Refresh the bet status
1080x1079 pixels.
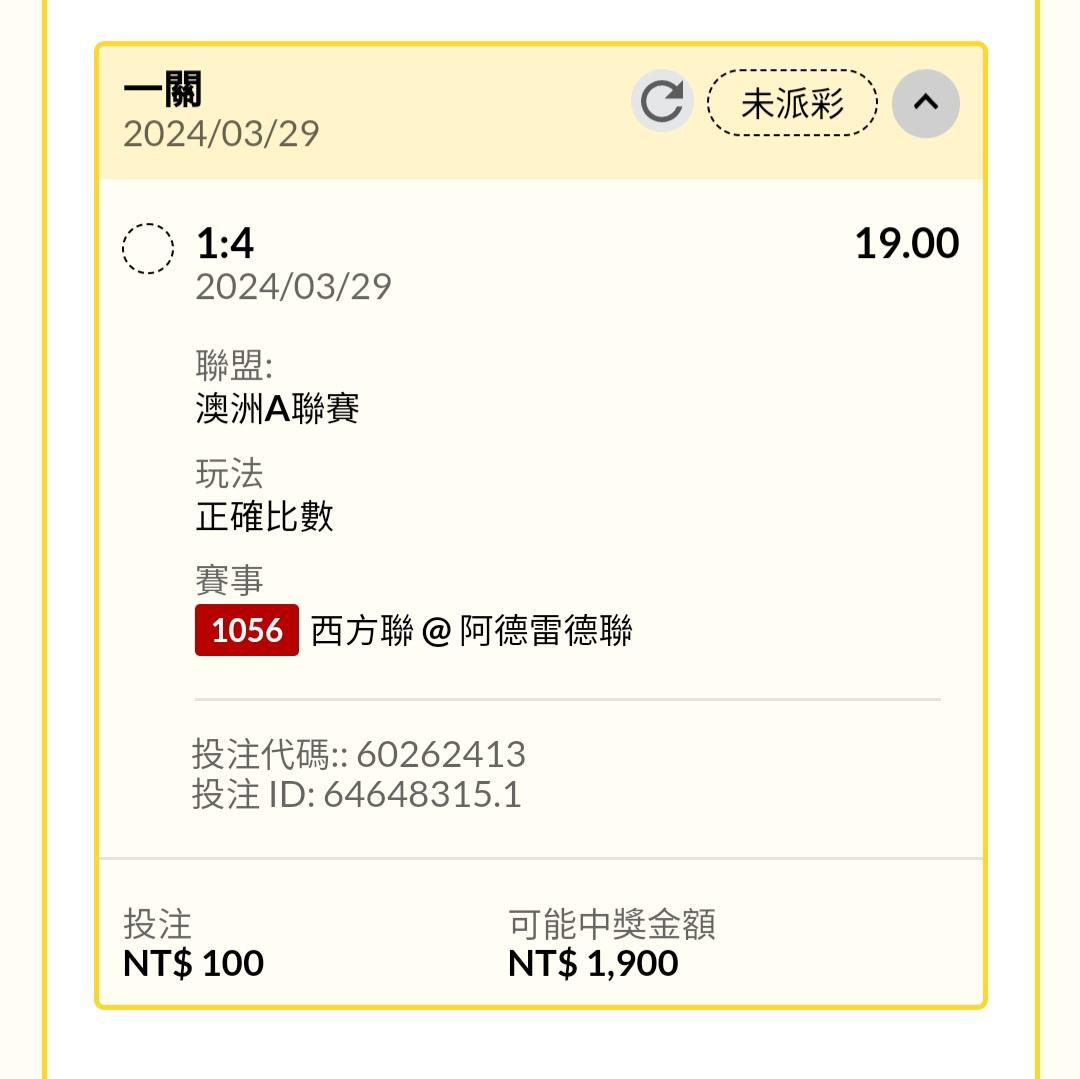tap(662, 102)
